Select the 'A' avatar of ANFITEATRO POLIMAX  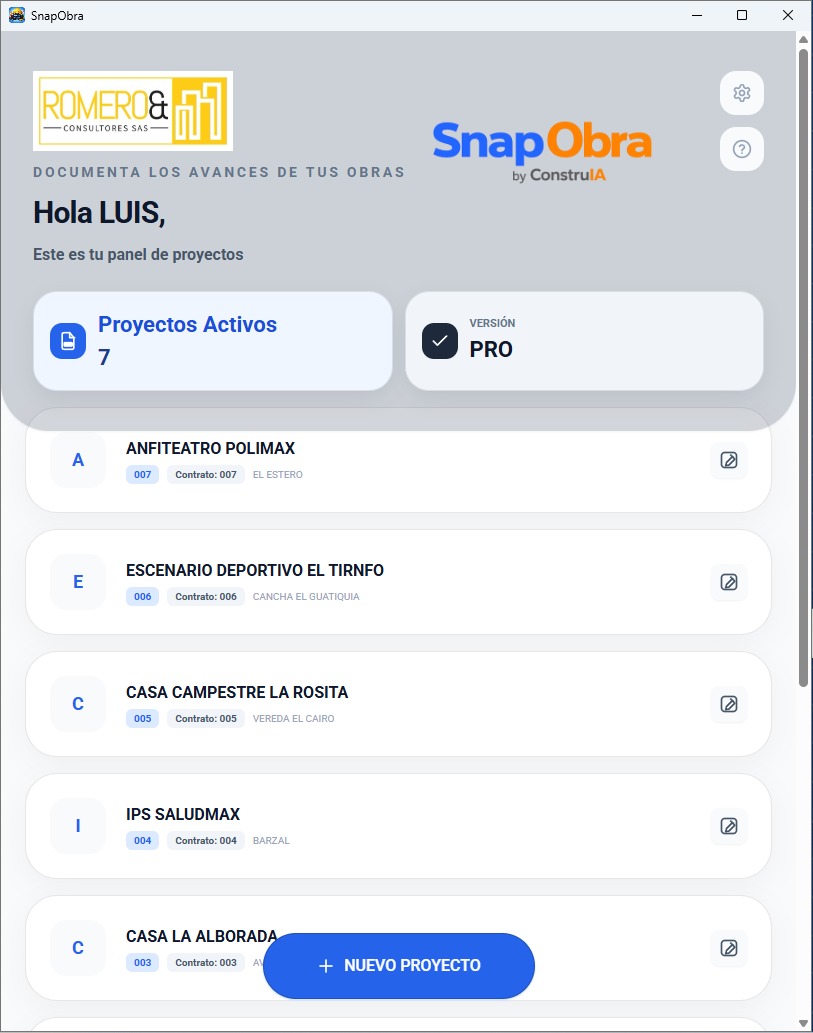[77, 460]
